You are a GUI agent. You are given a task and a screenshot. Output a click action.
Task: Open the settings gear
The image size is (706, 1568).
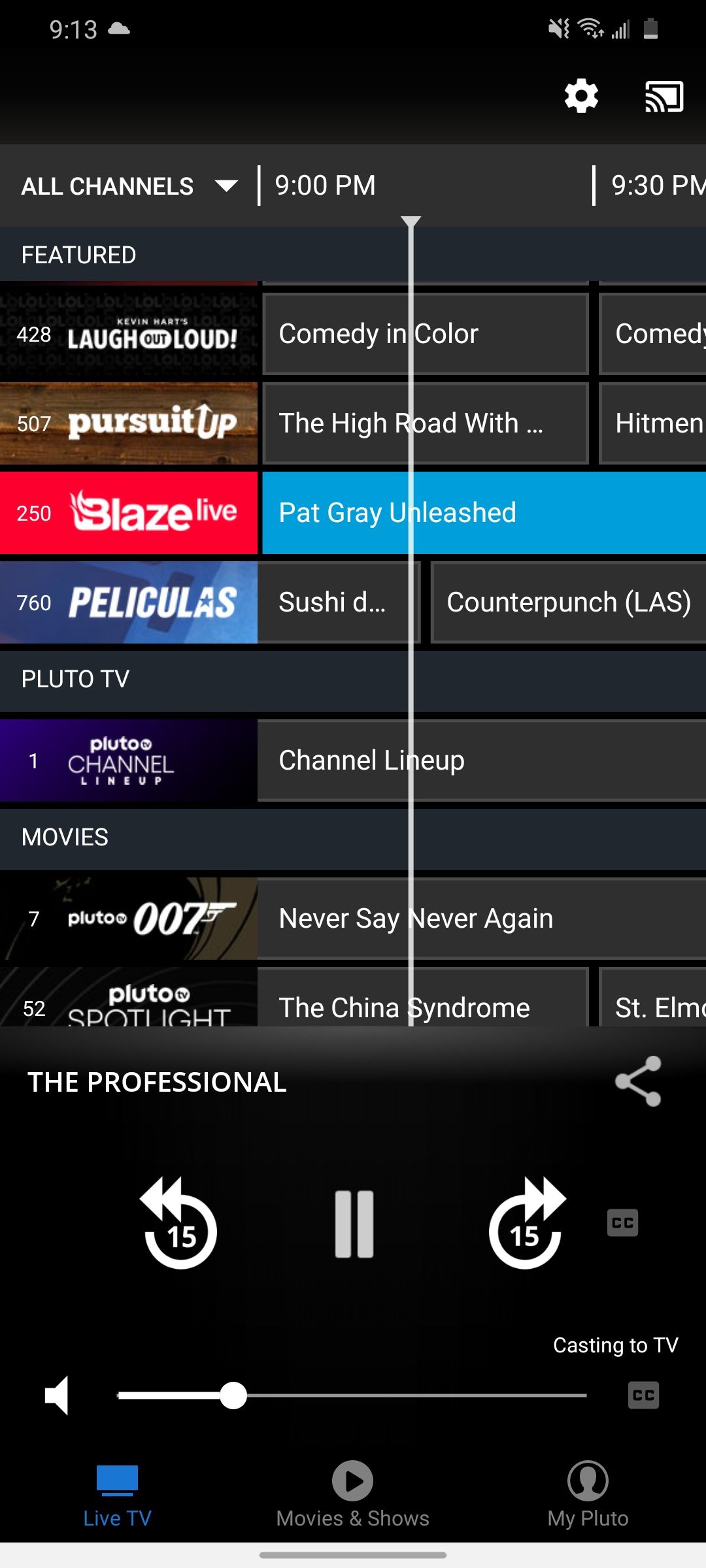(x=580, y=96)
